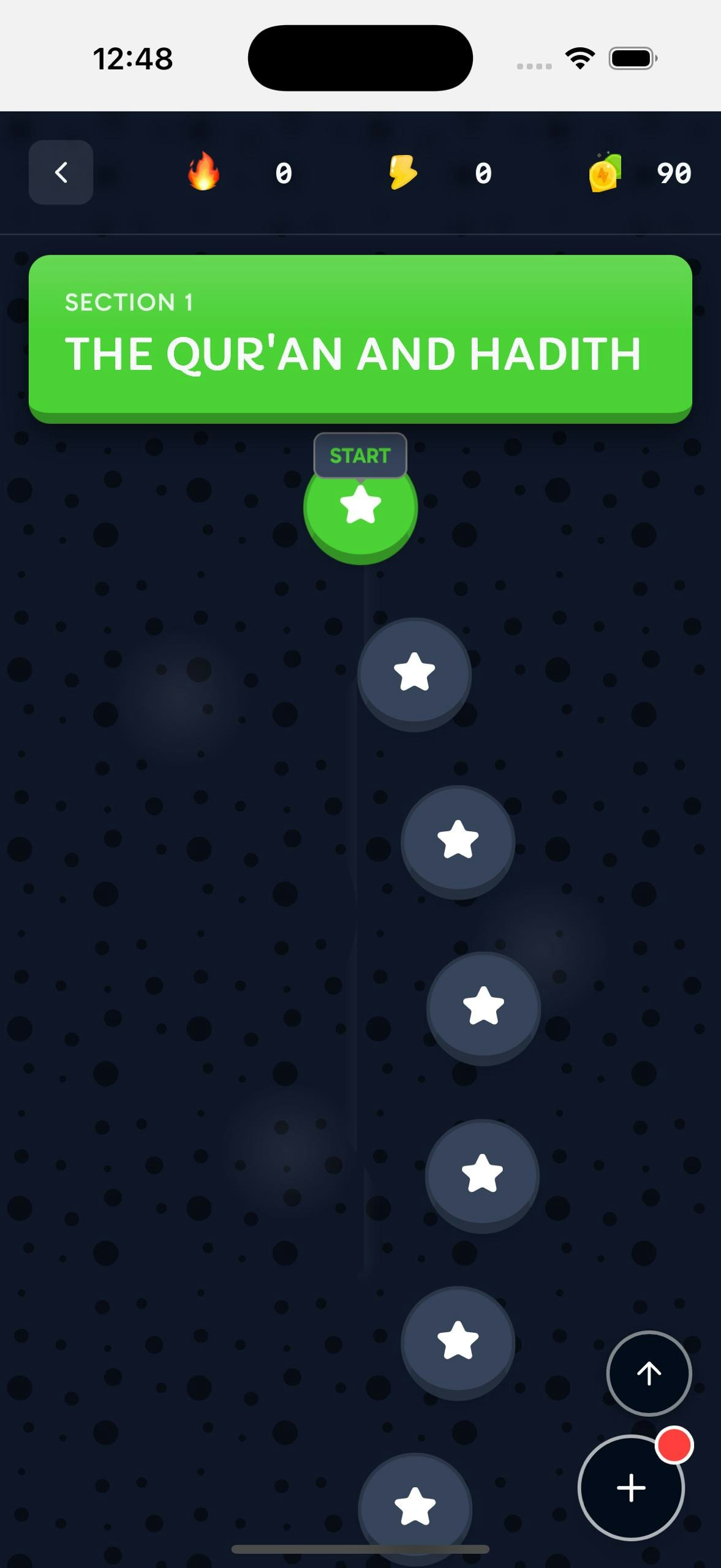Image resolution: width=721 pixels, height=1568 pixels.
Task: Check the fire streak counter
Action: click(240, 173)
